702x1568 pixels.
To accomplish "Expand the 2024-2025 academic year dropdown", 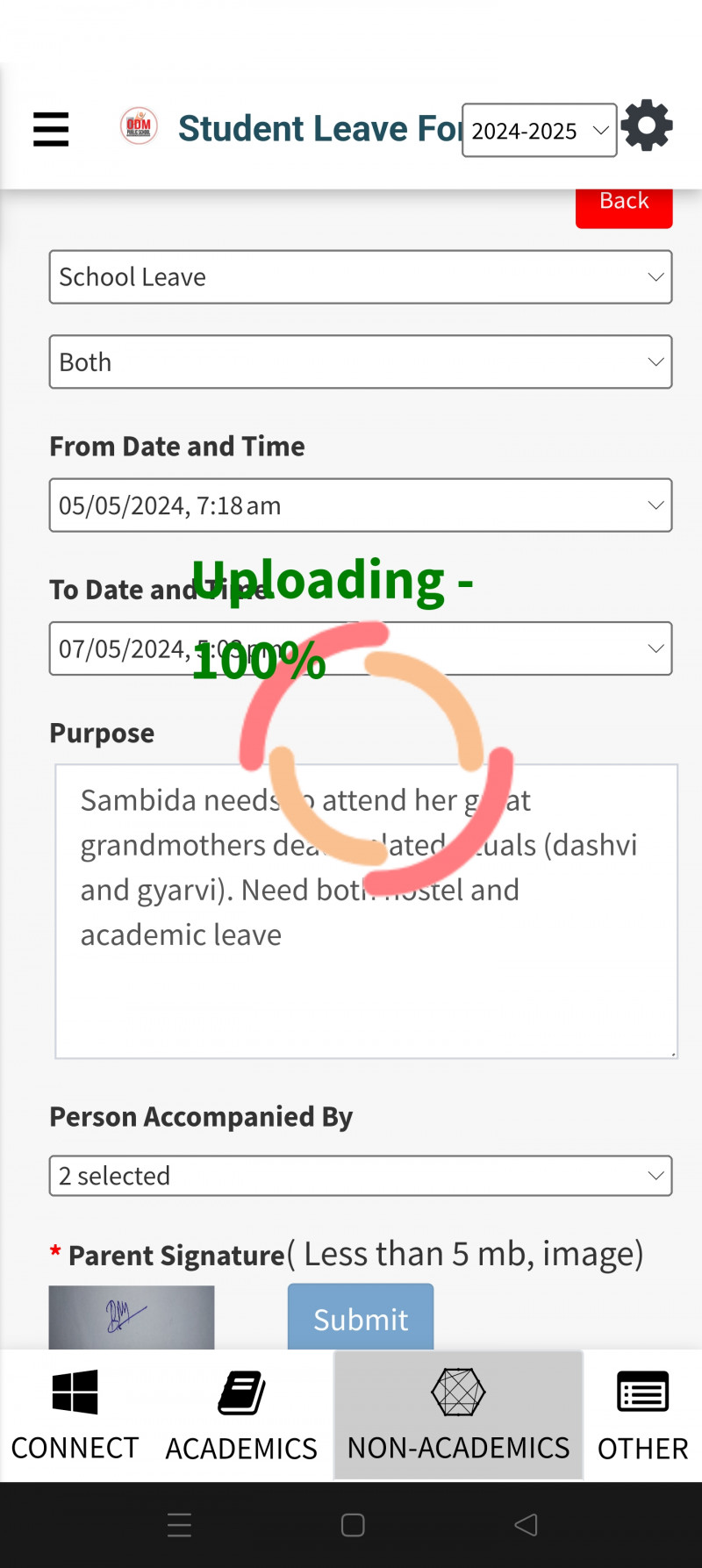I will coord(539,131).
